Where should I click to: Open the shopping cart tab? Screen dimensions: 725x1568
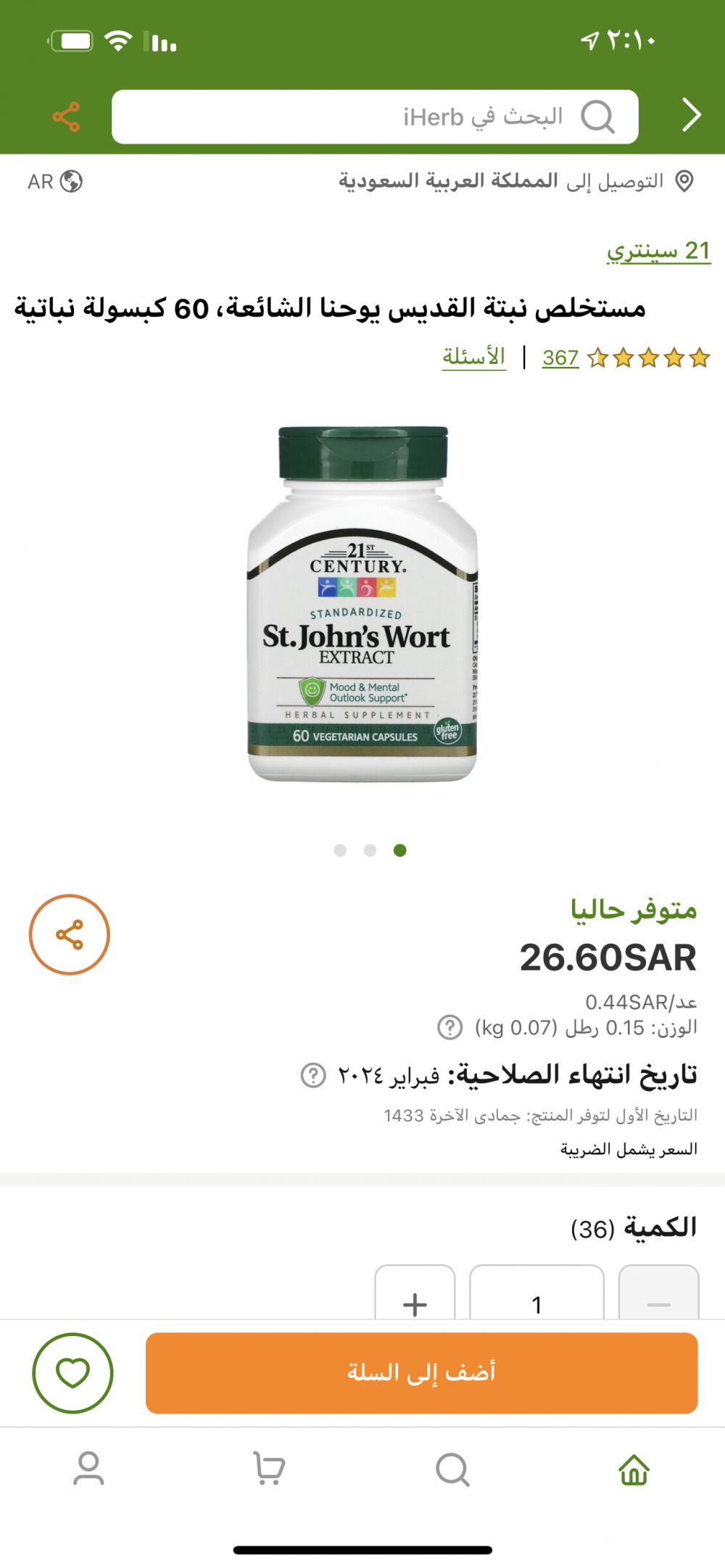(269, 1469)
